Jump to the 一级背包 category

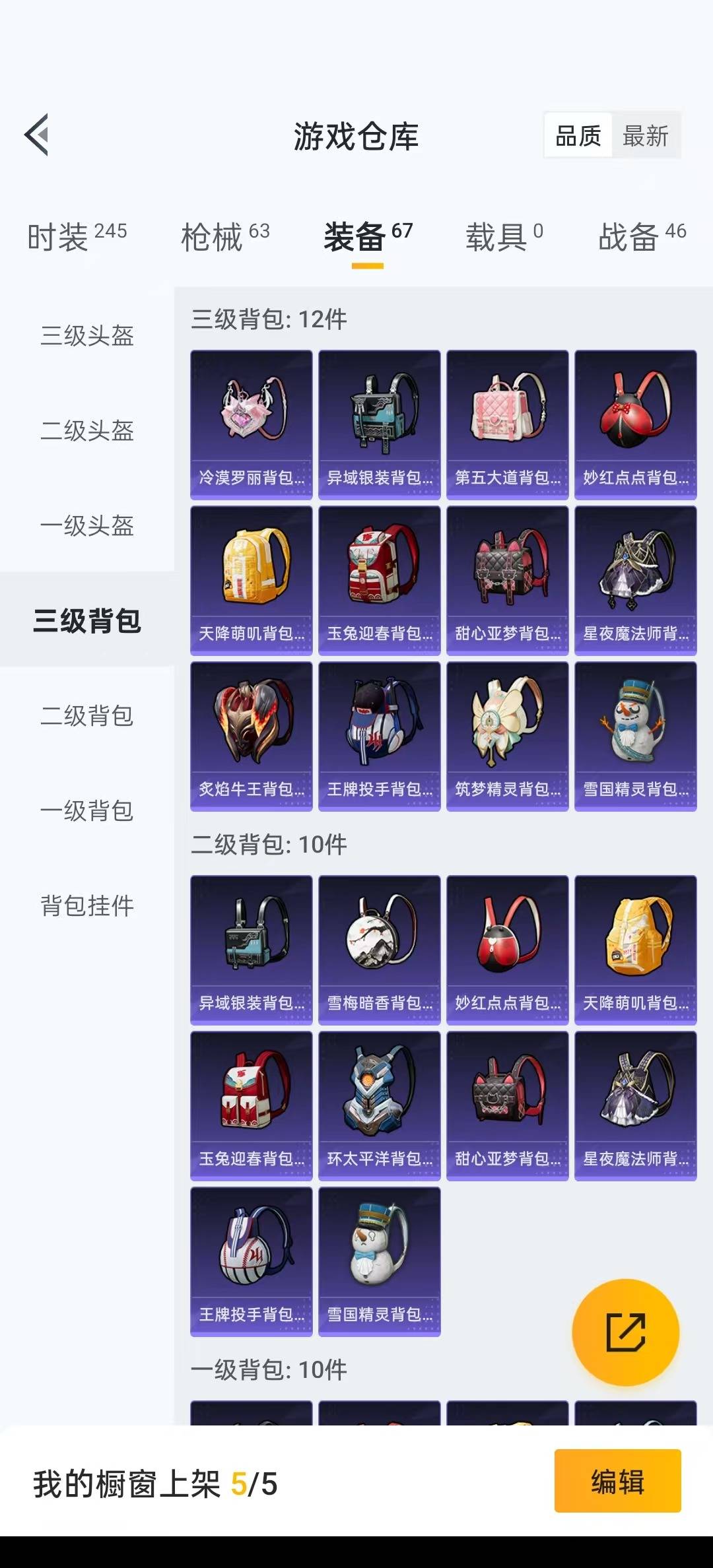(87, 810)
